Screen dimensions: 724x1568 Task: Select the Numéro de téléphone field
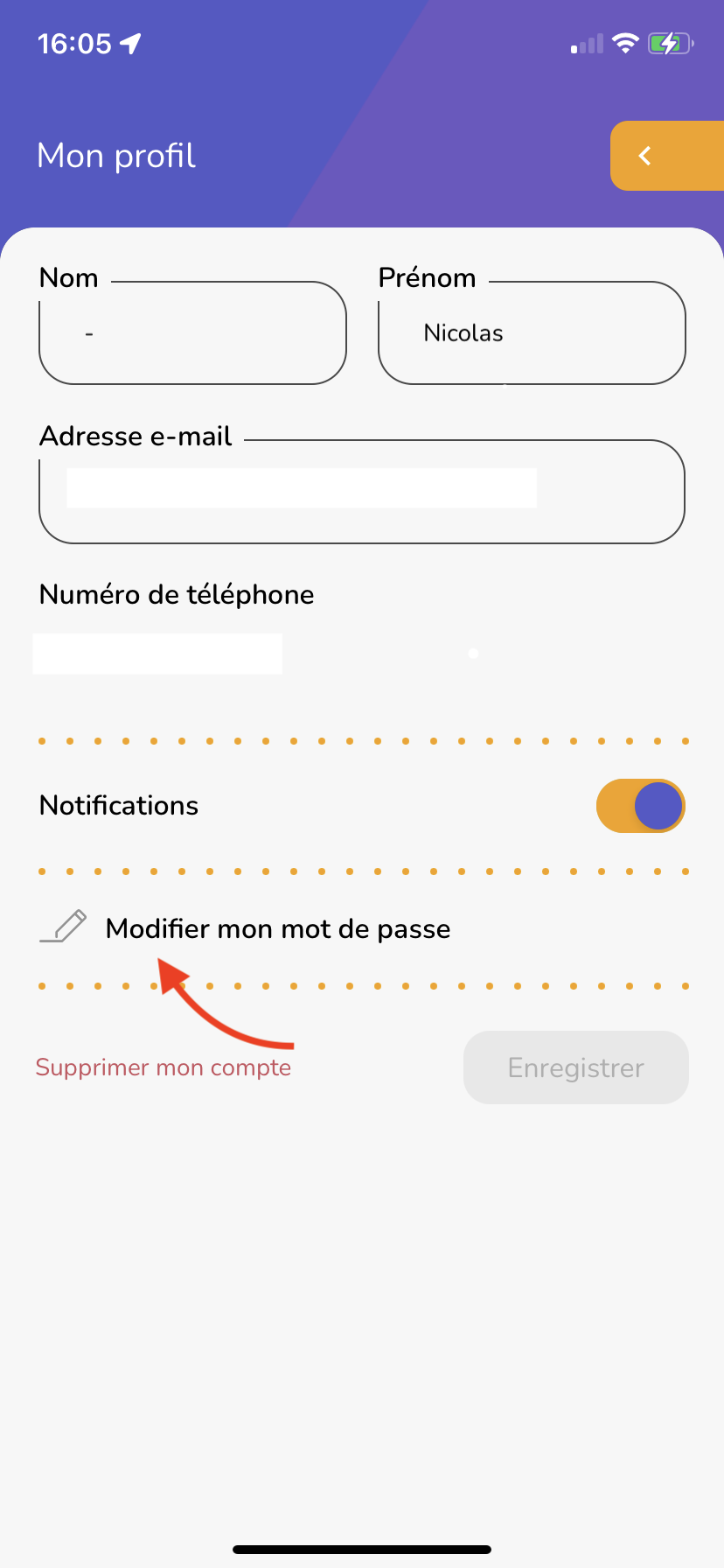(x=157, y=654)
